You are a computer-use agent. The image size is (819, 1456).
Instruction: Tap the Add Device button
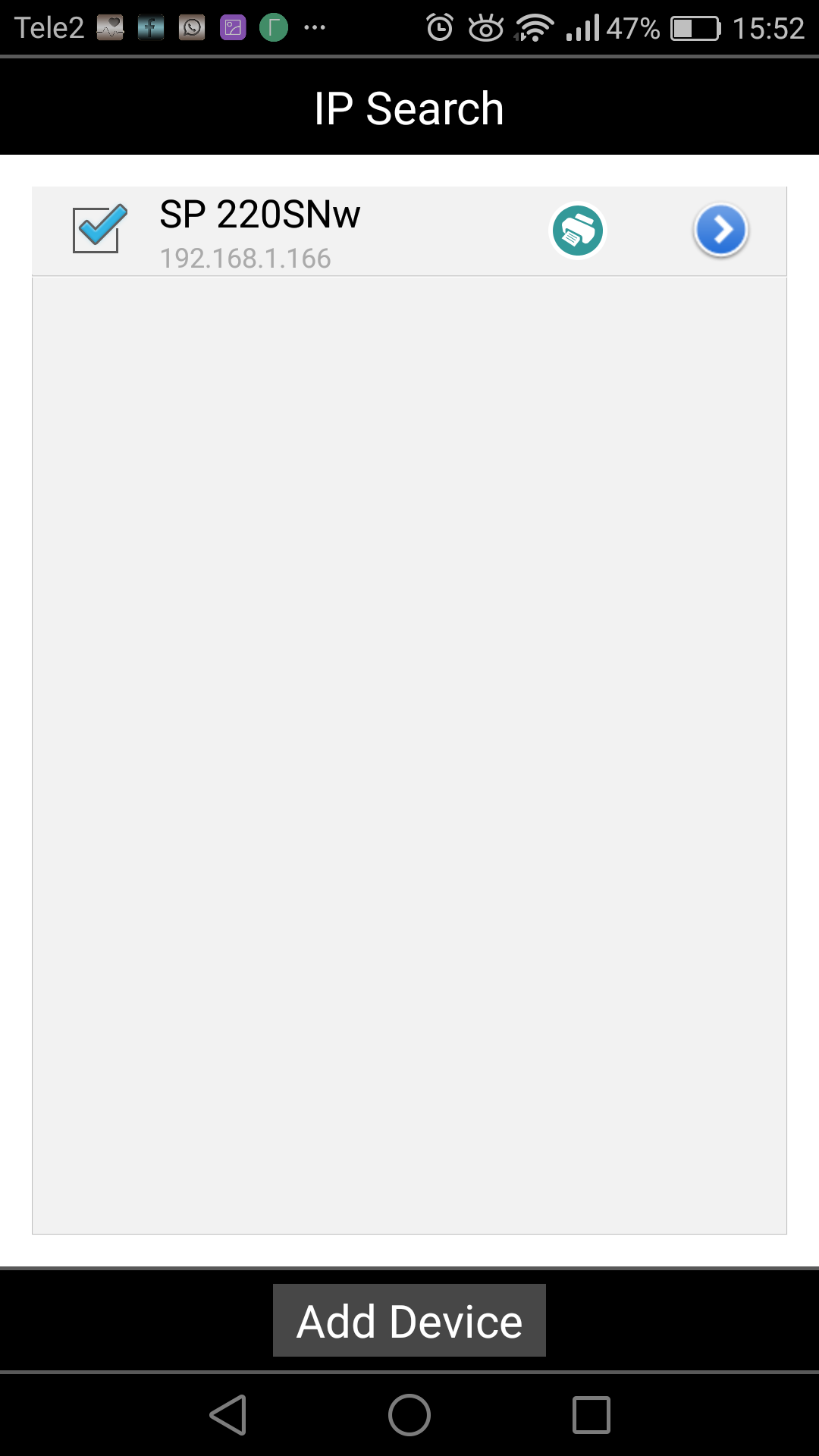409,1321
